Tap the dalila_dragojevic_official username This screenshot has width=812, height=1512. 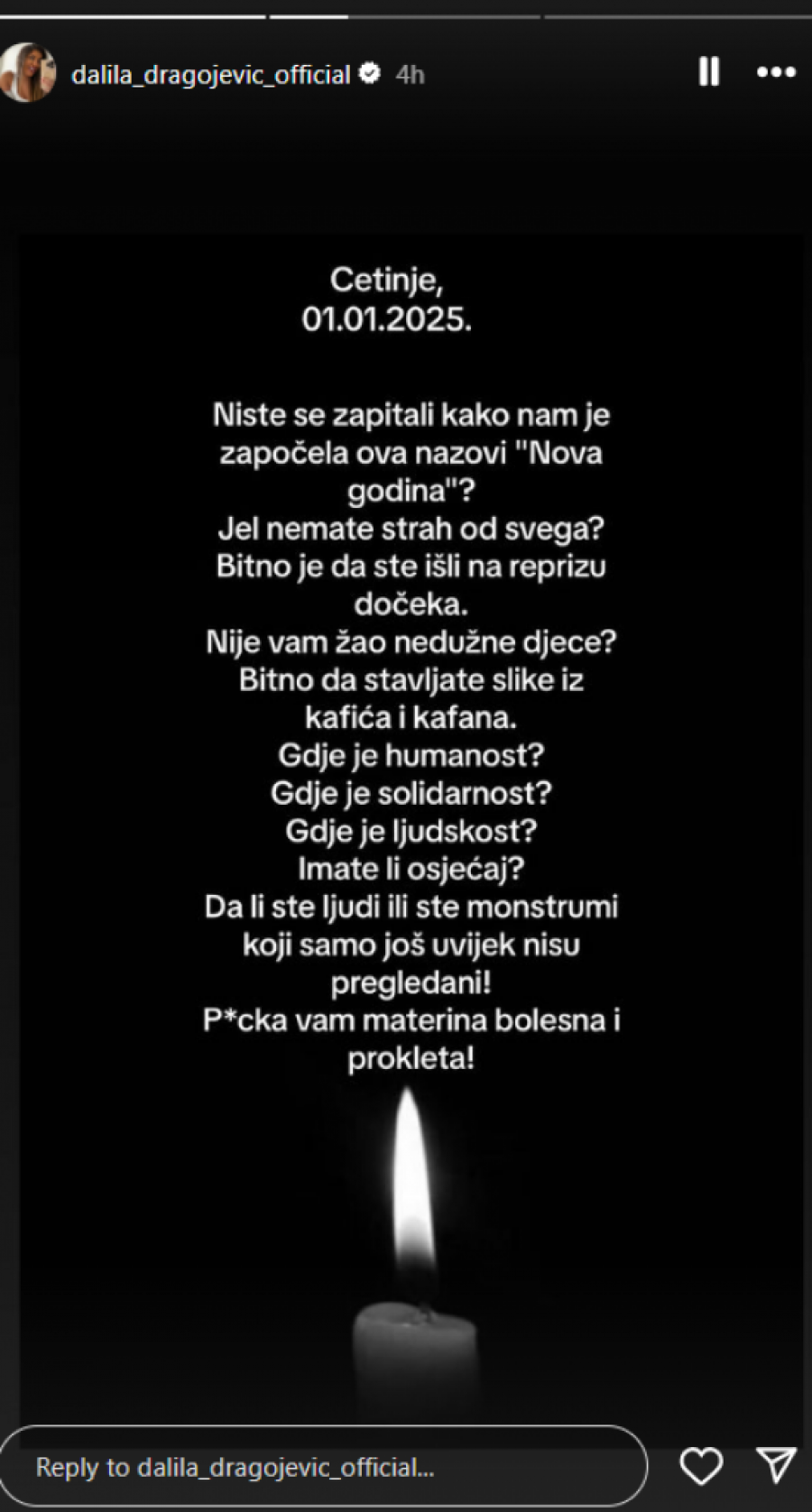pyautogui.click(x=210, y=74)
